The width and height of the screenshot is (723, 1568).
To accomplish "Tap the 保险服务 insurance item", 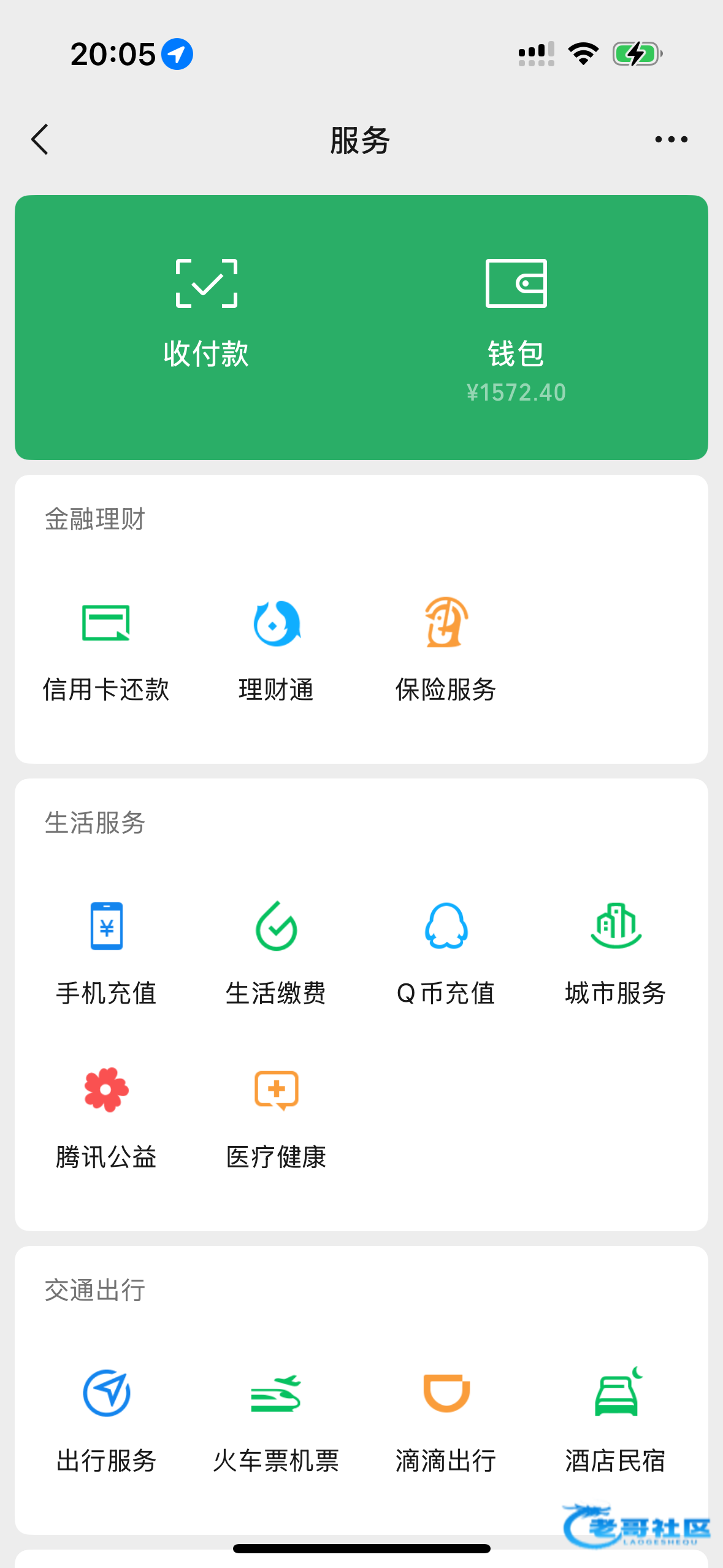I will click(446, 649).
